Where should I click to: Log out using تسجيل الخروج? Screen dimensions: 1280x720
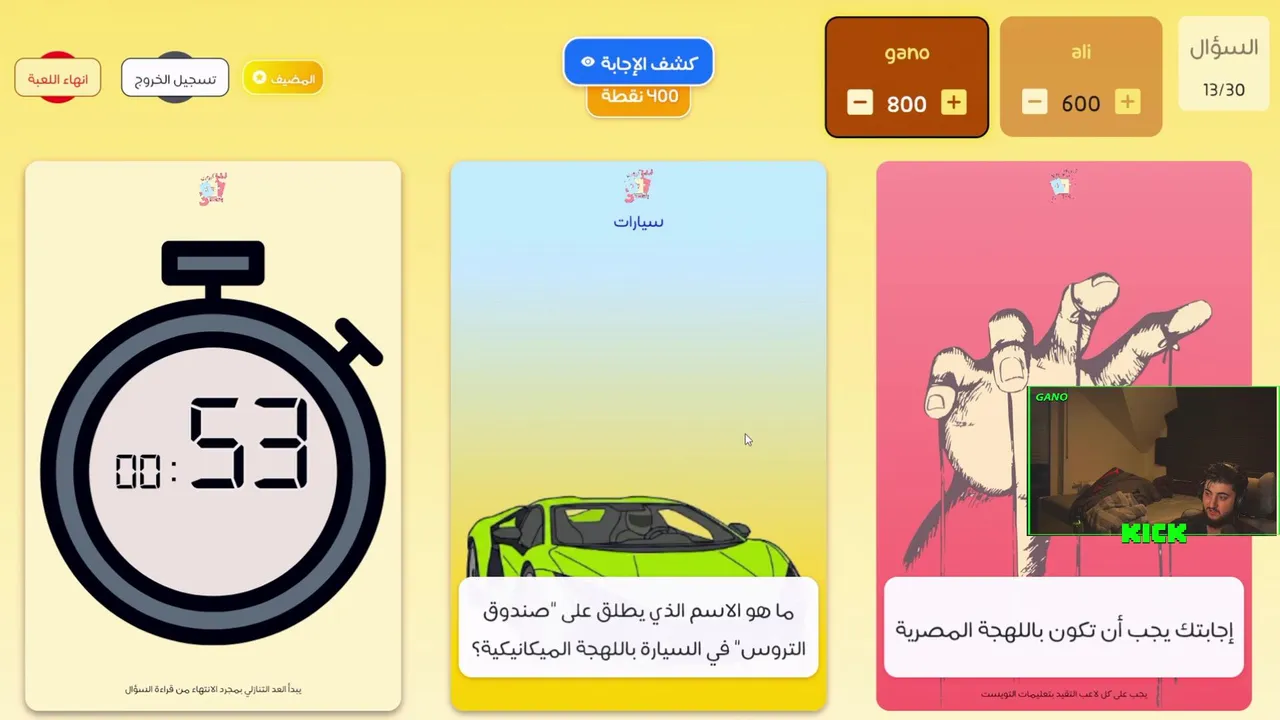tap(175, 79)
